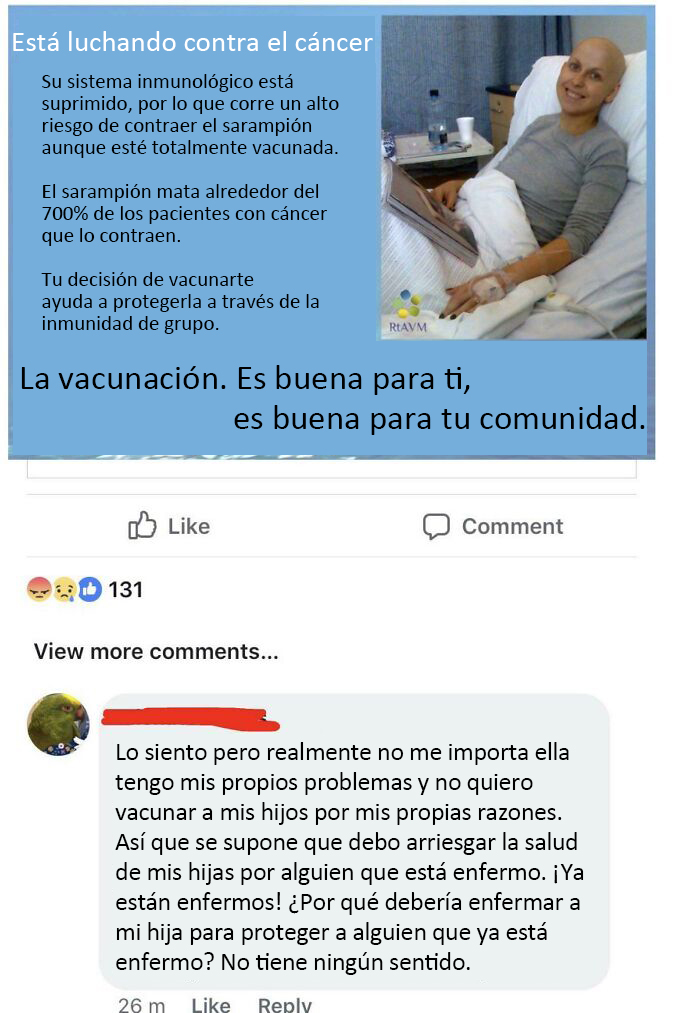Like the comment posted 26 m ago
This screenshot has height=1013, width=700.
point(210,1003)
